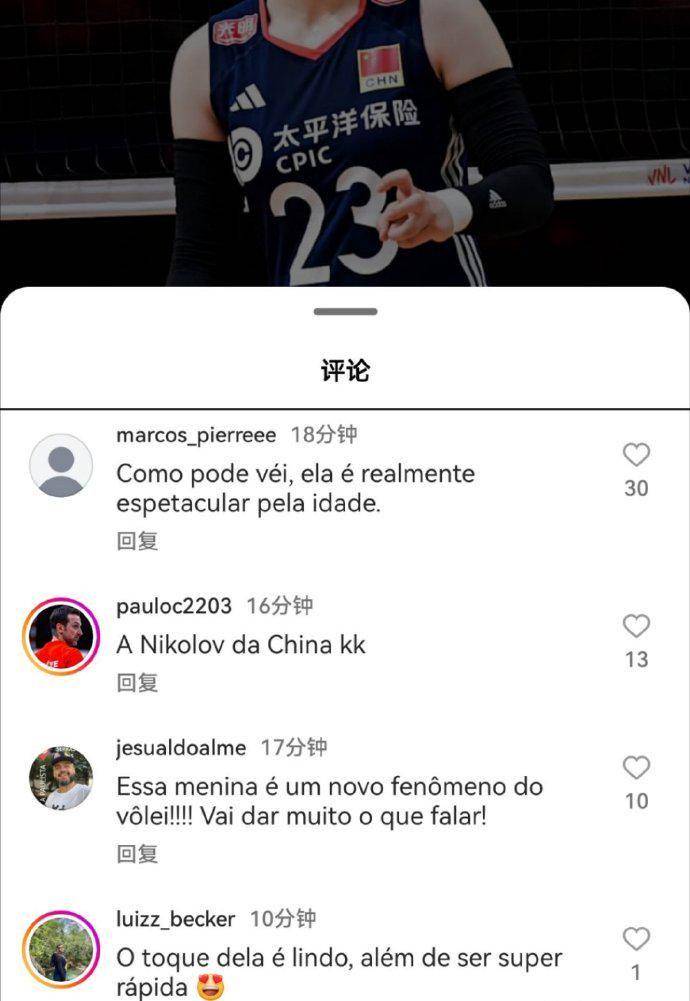Like marcos_pierreee's comment
This screenshot has width=690, height=1001.
pos(636,455)
